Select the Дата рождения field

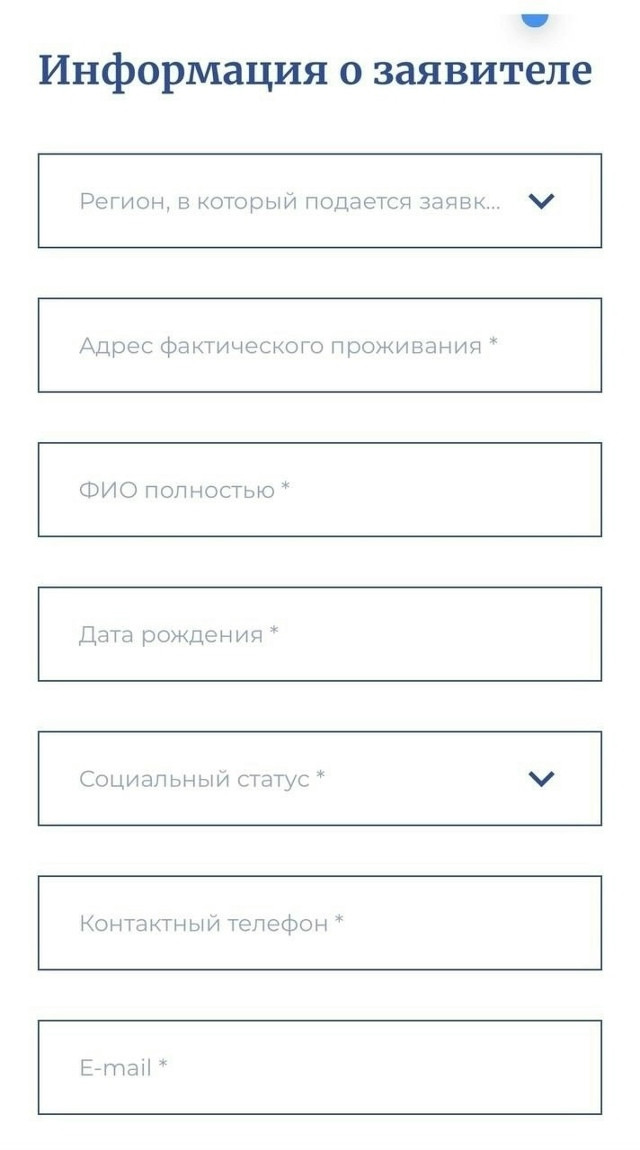(320, 634)
